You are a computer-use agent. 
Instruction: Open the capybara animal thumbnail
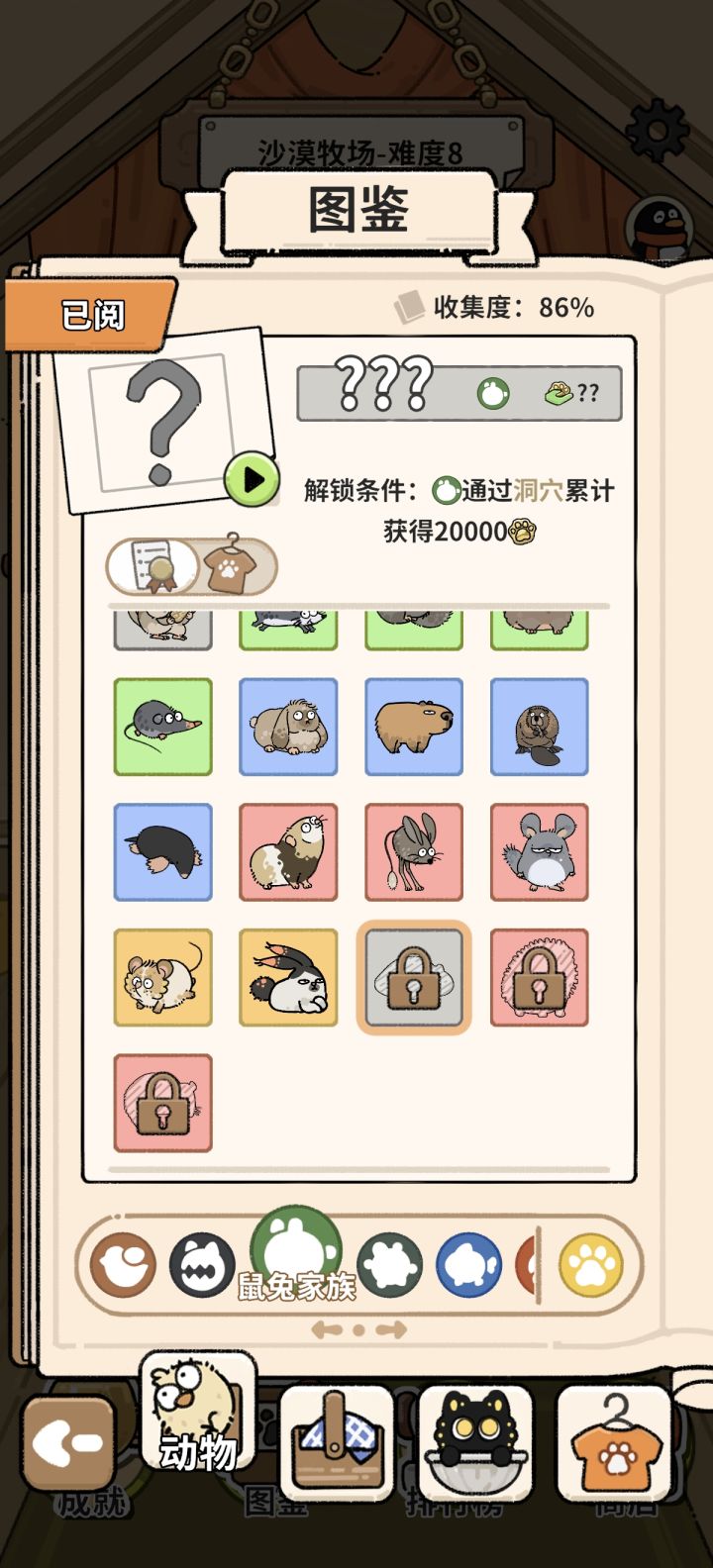pyautogui.click(x=414, y=727)
